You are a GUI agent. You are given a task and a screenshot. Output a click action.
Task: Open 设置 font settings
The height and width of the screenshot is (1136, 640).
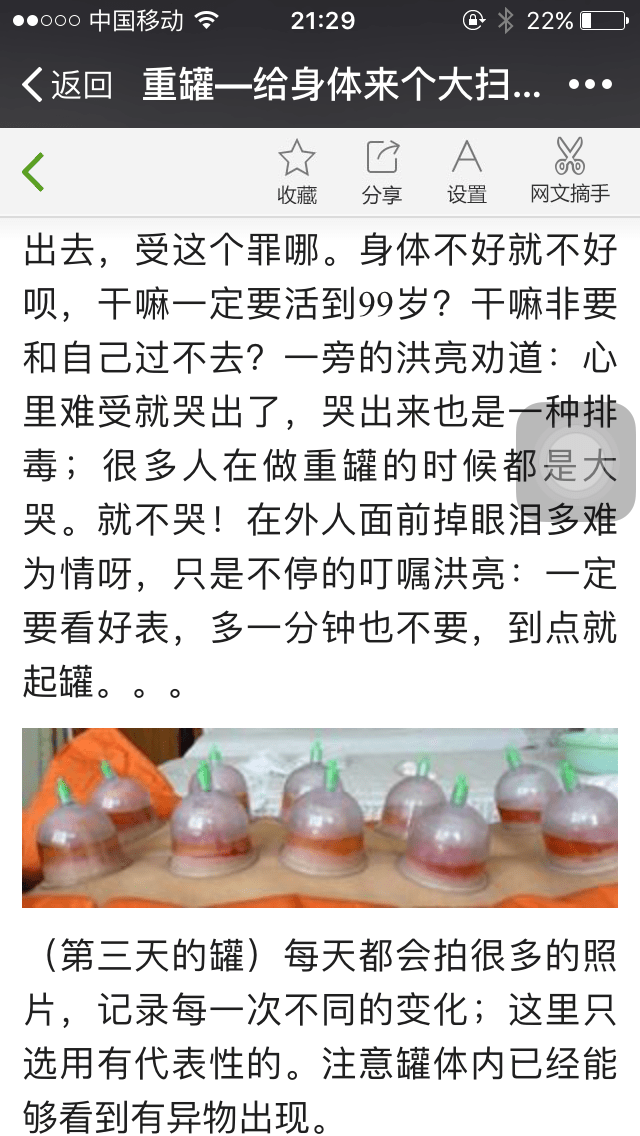tap(467, 172)
